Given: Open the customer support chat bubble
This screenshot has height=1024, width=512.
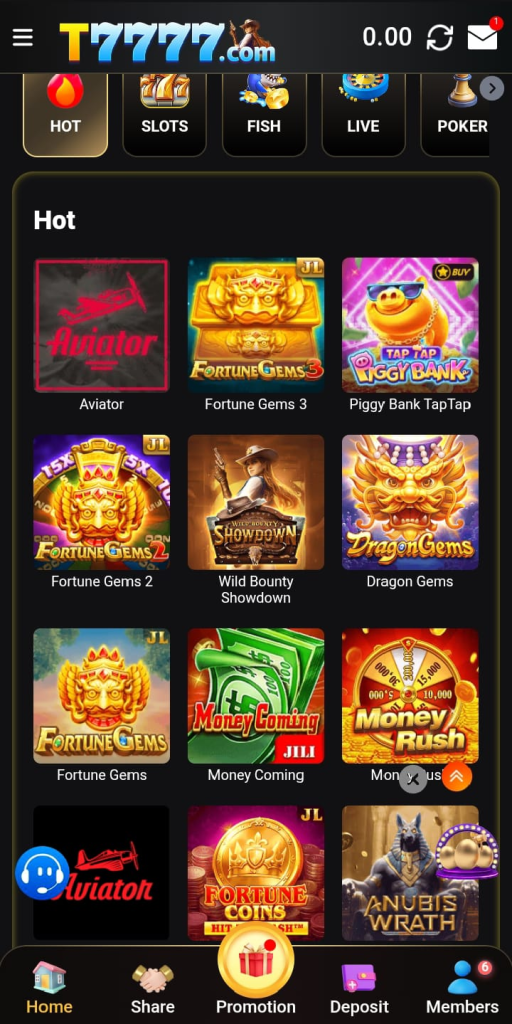Looking at the screenshot, I should pyautogui.click(x=42, y=873).
